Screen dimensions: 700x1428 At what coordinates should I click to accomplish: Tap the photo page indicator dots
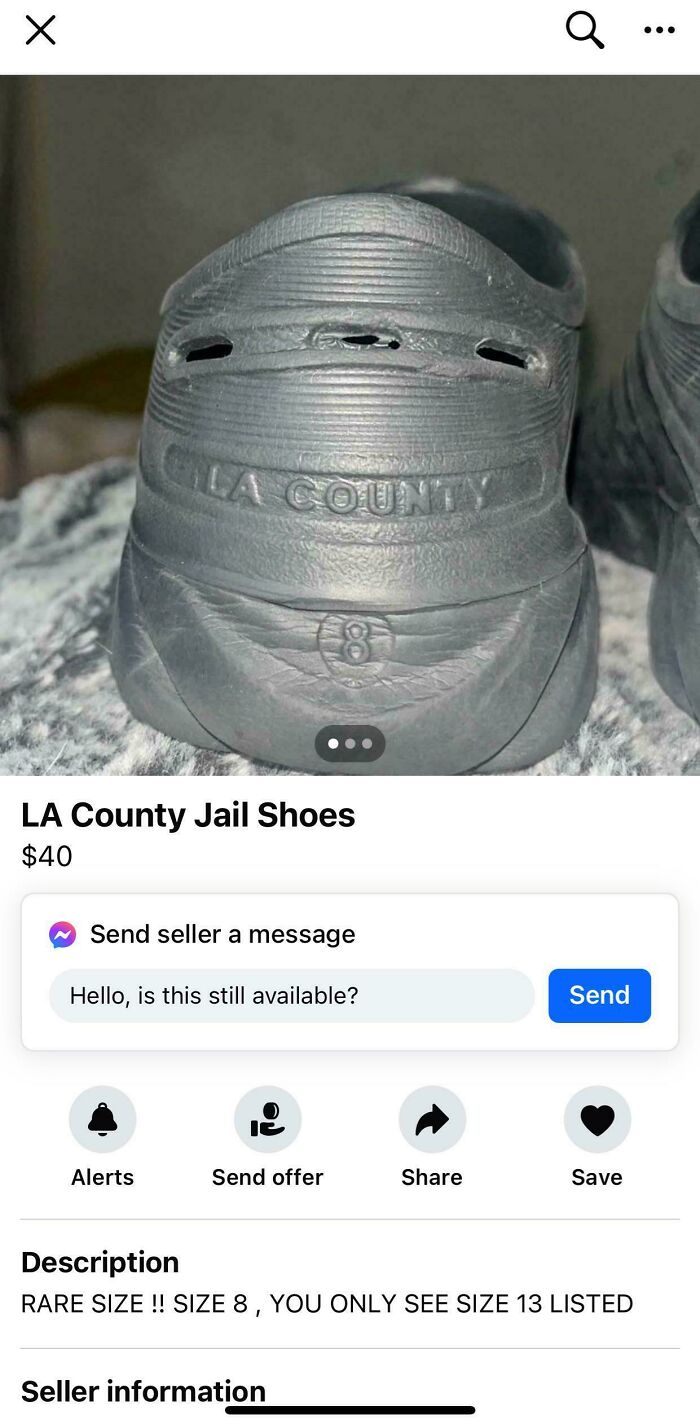[x=350, y=743]
